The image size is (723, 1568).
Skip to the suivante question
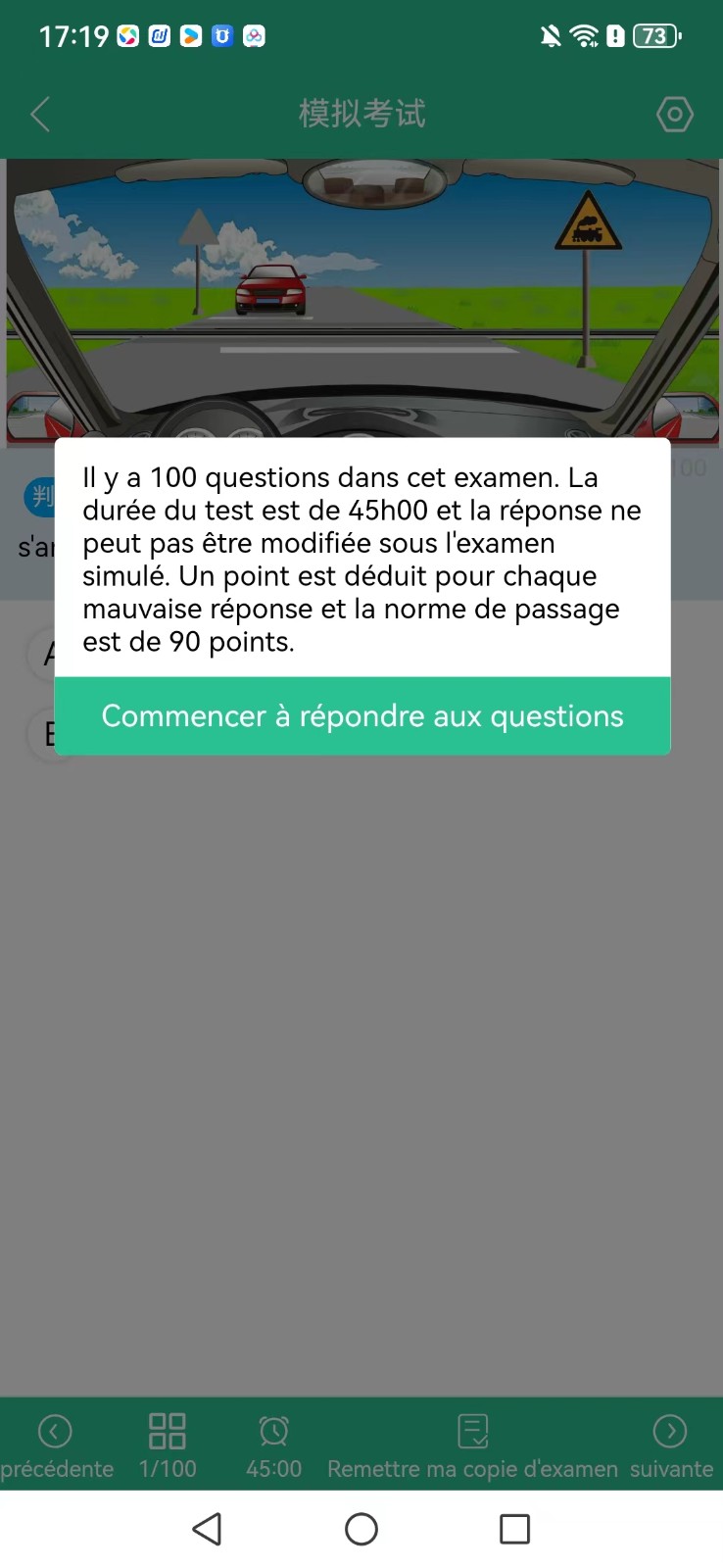[x=671, y=1445]
